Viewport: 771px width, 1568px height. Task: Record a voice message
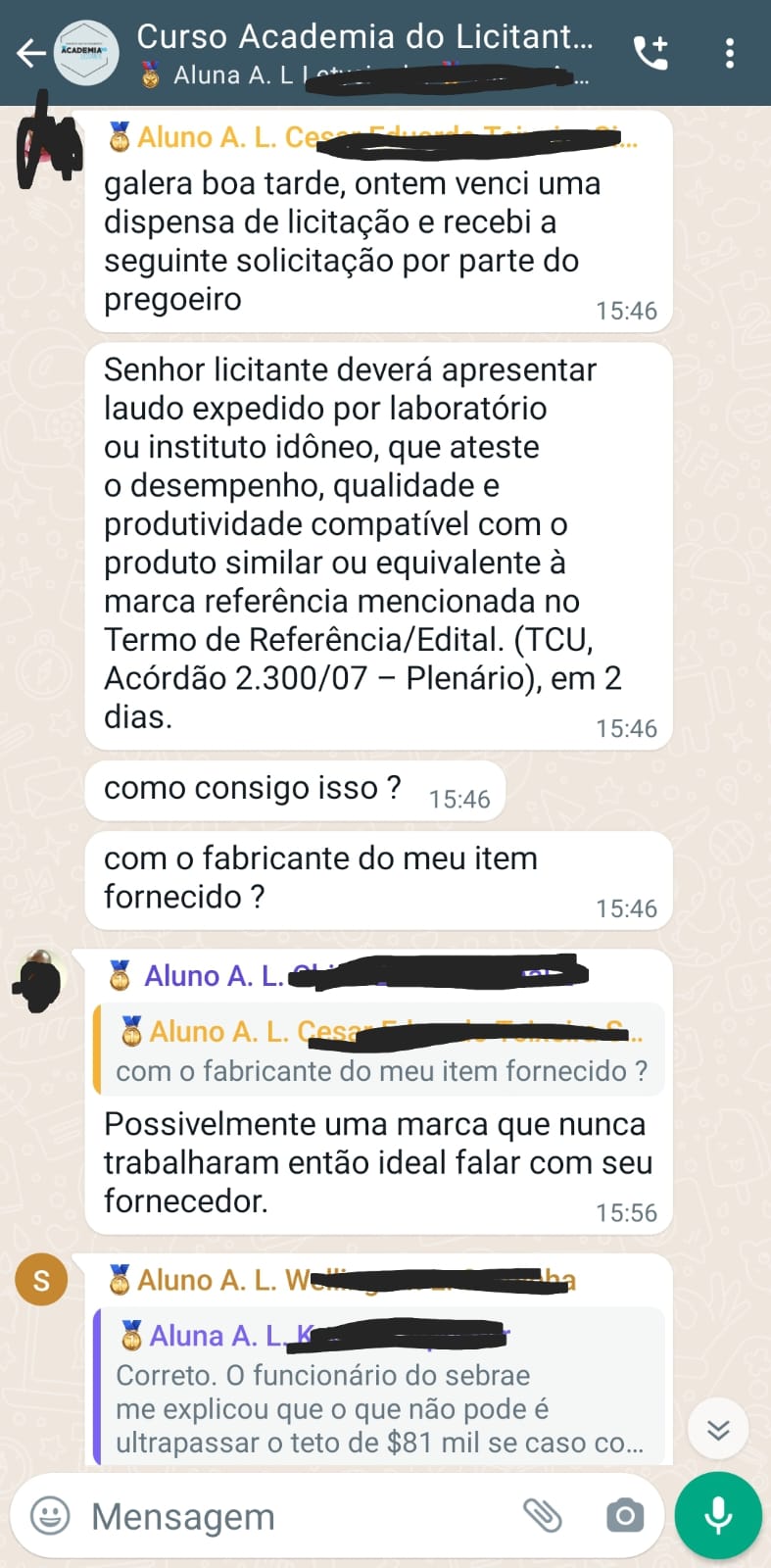coord(718,1515)
